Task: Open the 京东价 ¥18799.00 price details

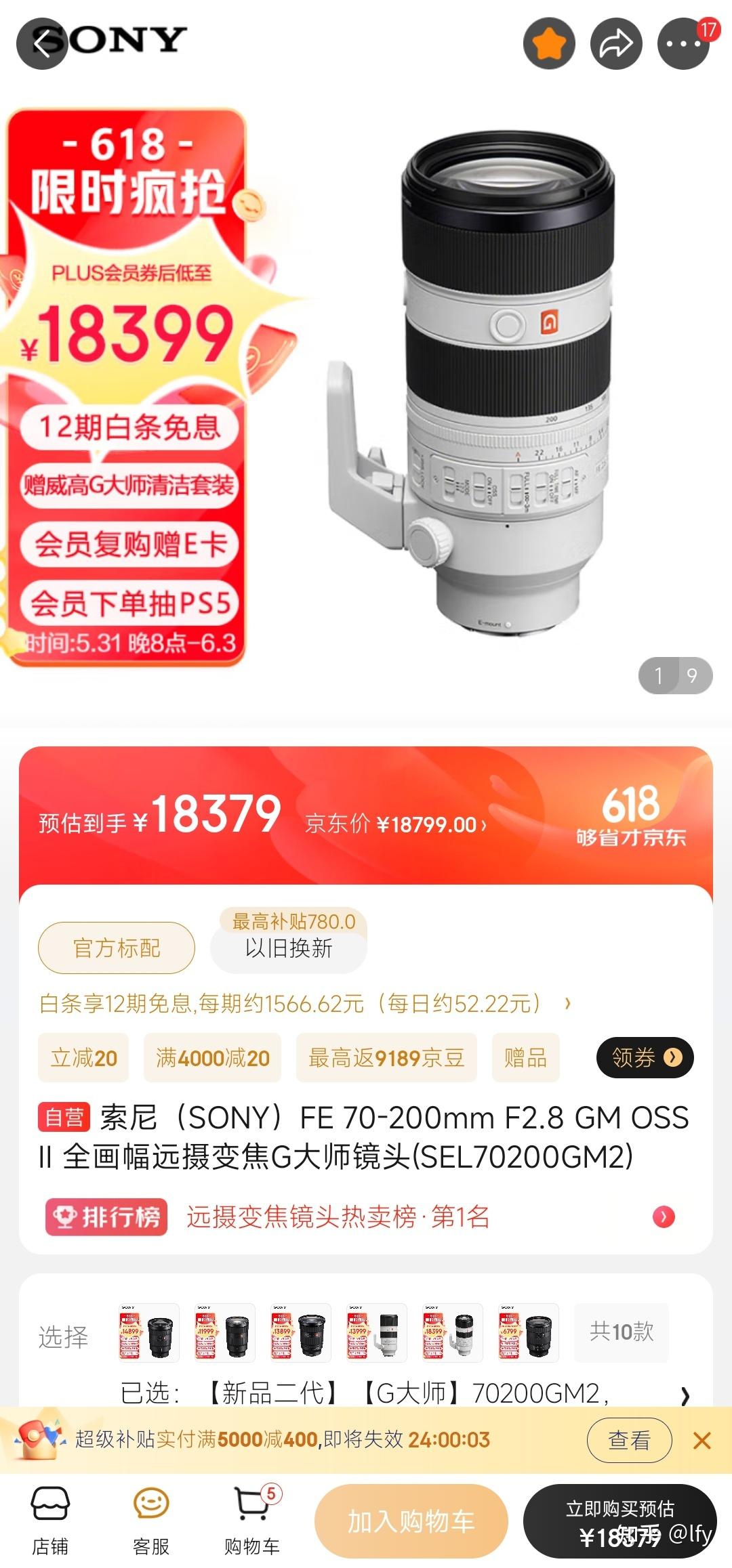Action: tap(396, 824)
